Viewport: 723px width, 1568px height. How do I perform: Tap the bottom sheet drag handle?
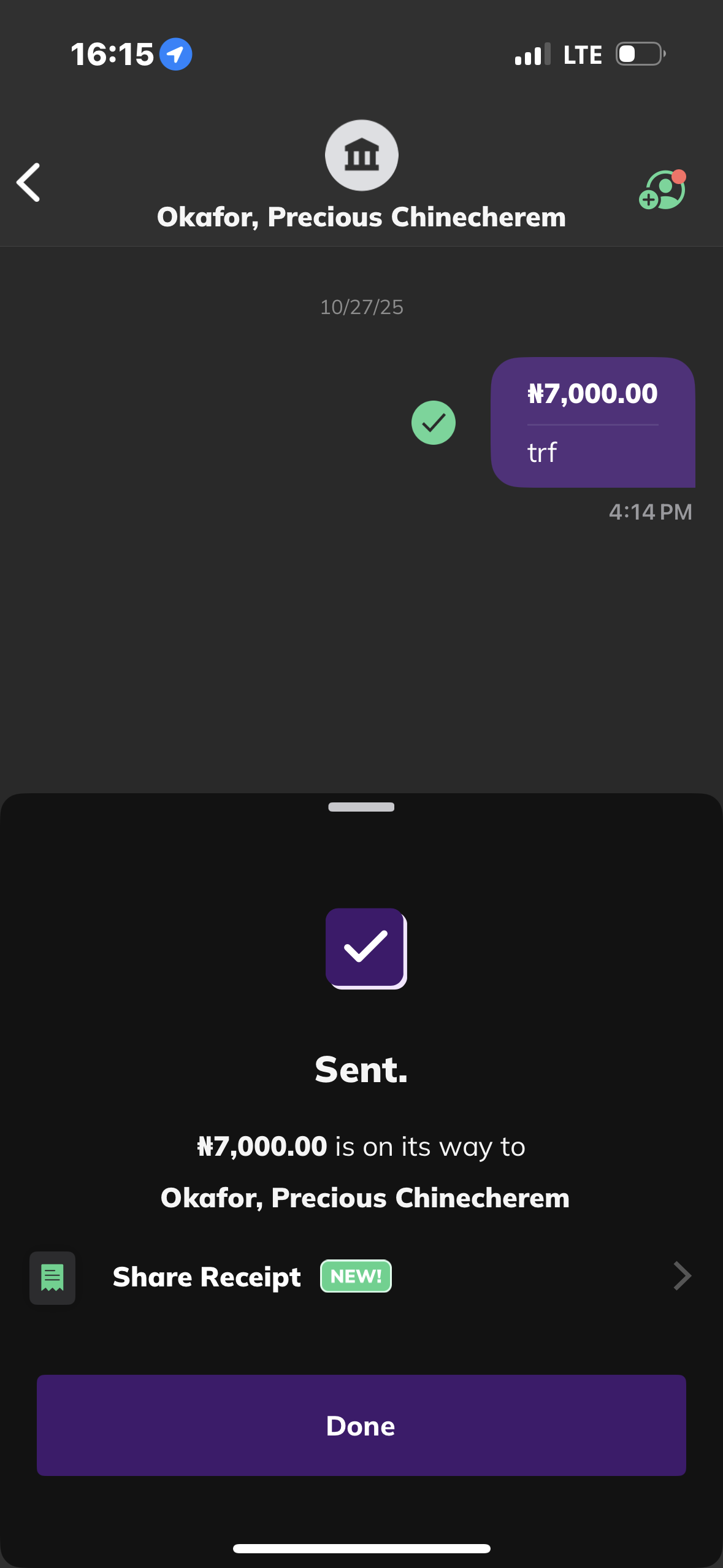pos(361,807)
